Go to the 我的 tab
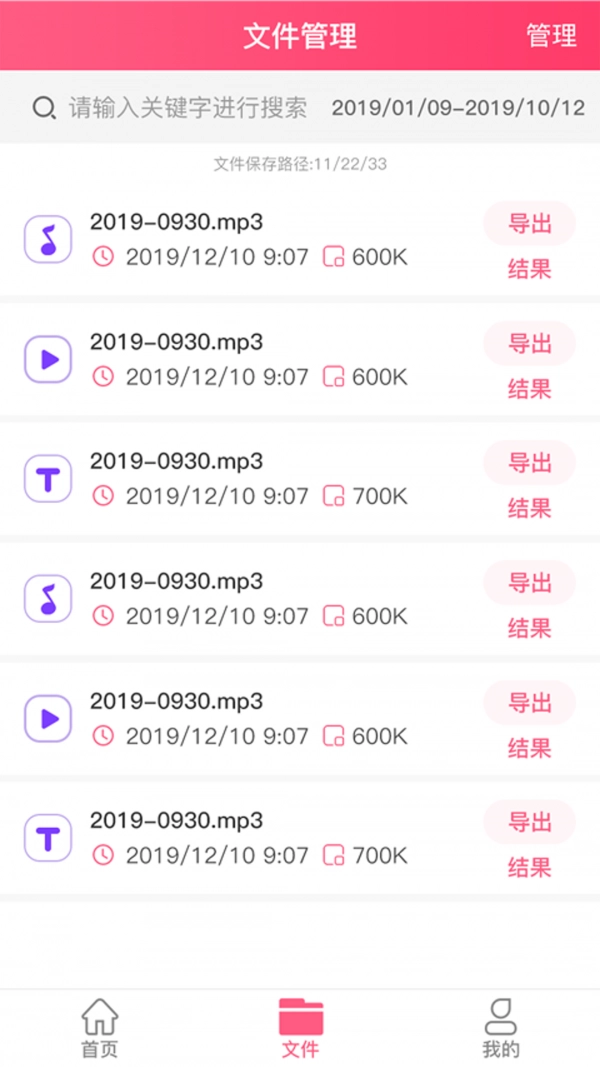The height and width of the screenshot is (1067, 600). [500, 1028]
